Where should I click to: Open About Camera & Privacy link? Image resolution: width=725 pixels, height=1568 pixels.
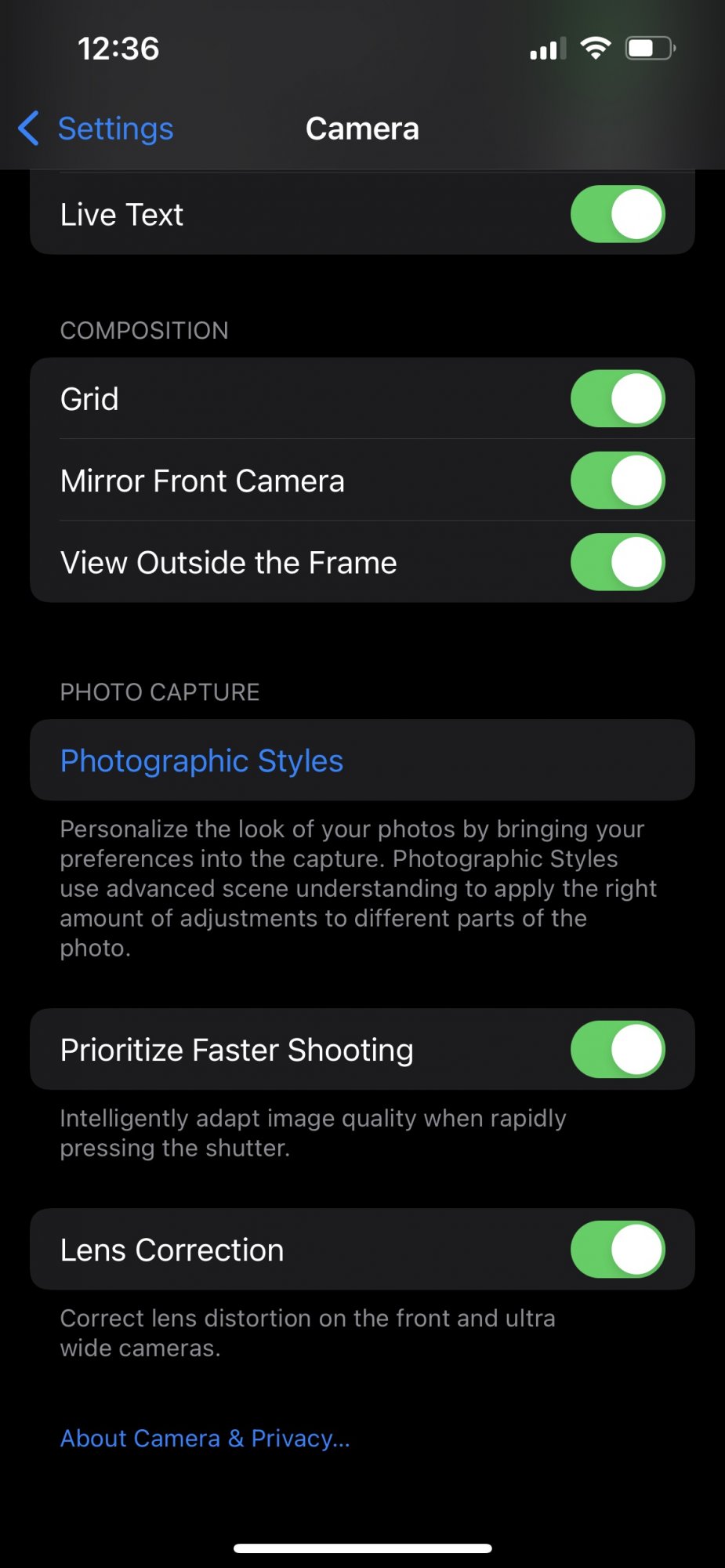coord(205,1439)
